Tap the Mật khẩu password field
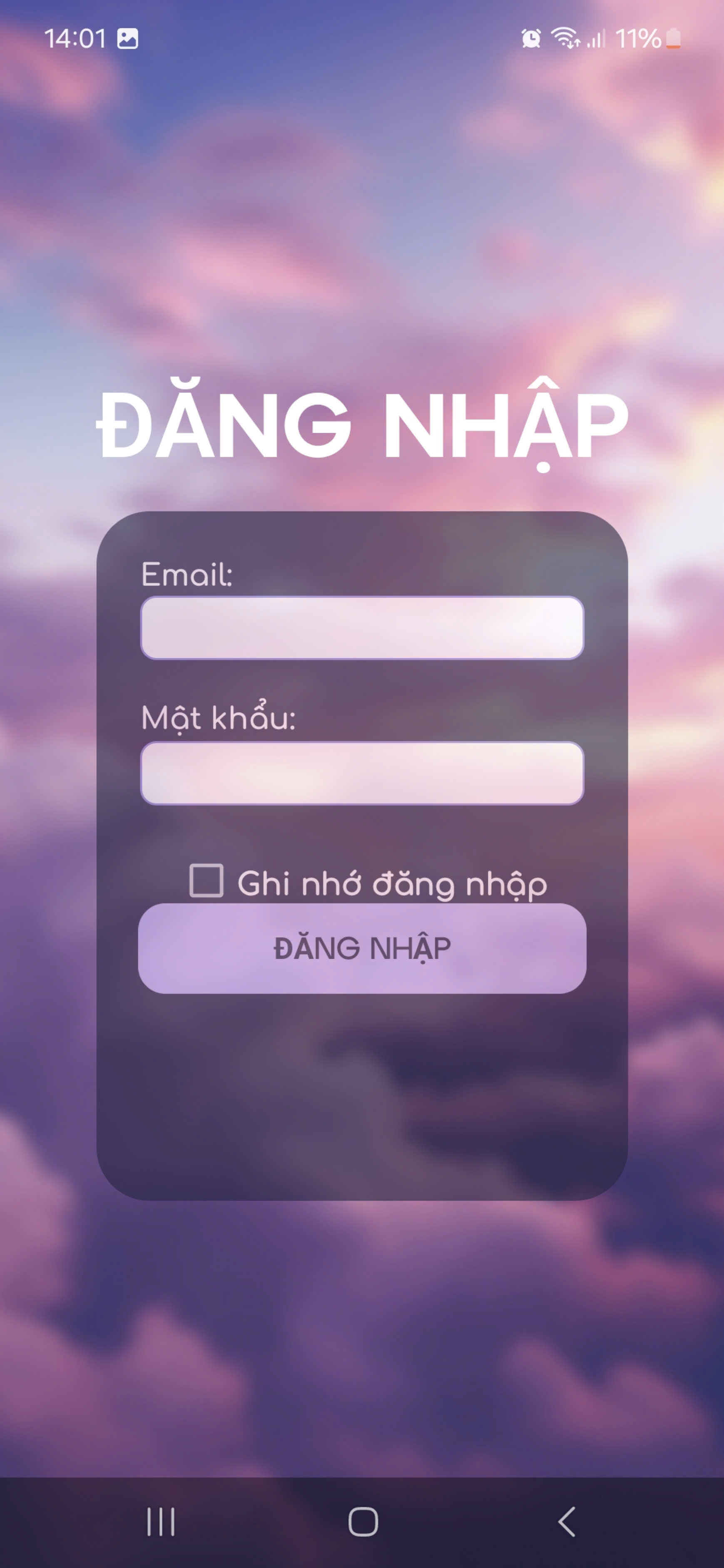Image resolution: width=724 pixels, height=1568 pixels. tap(362, 773)
